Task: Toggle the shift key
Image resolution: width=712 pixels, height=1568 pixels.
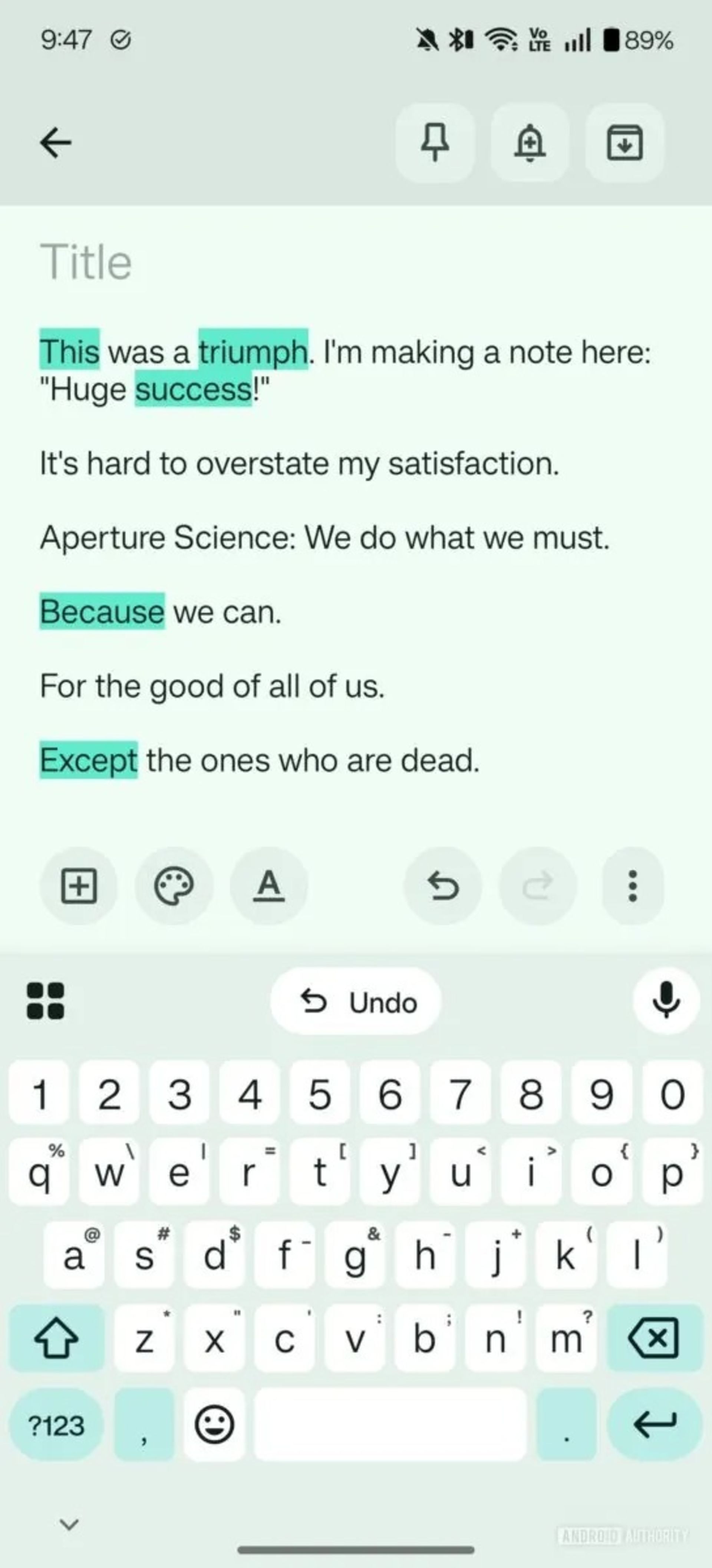Action: (56, 1338)
